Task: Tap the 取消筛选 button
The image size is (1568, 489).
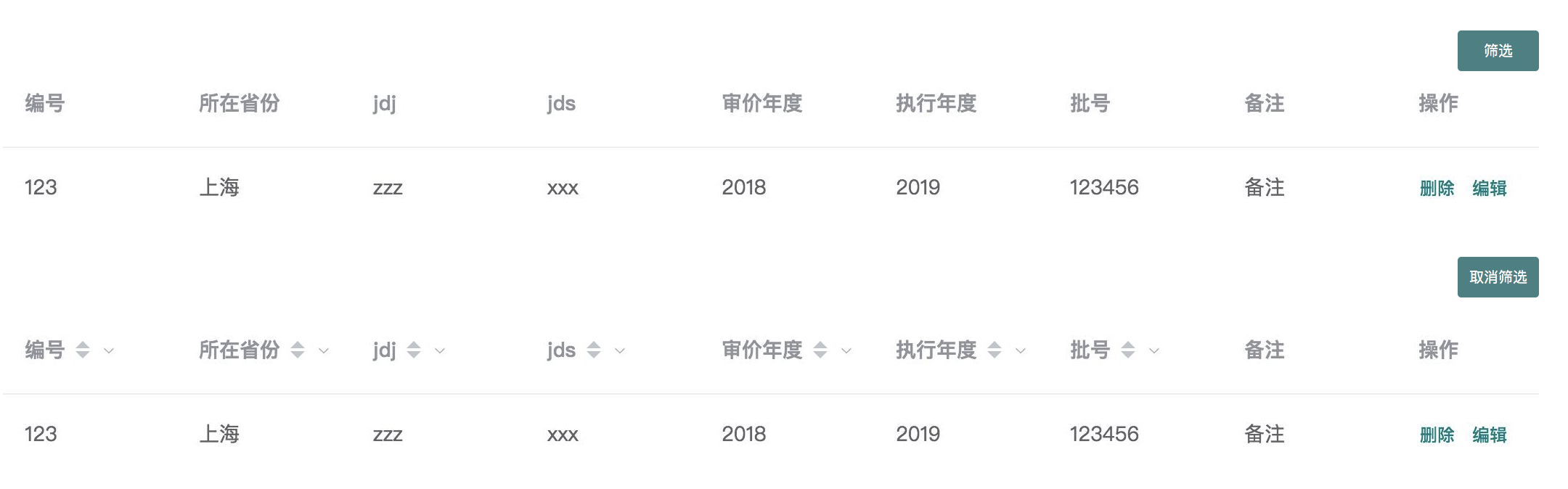Action: pos(1497,277)
